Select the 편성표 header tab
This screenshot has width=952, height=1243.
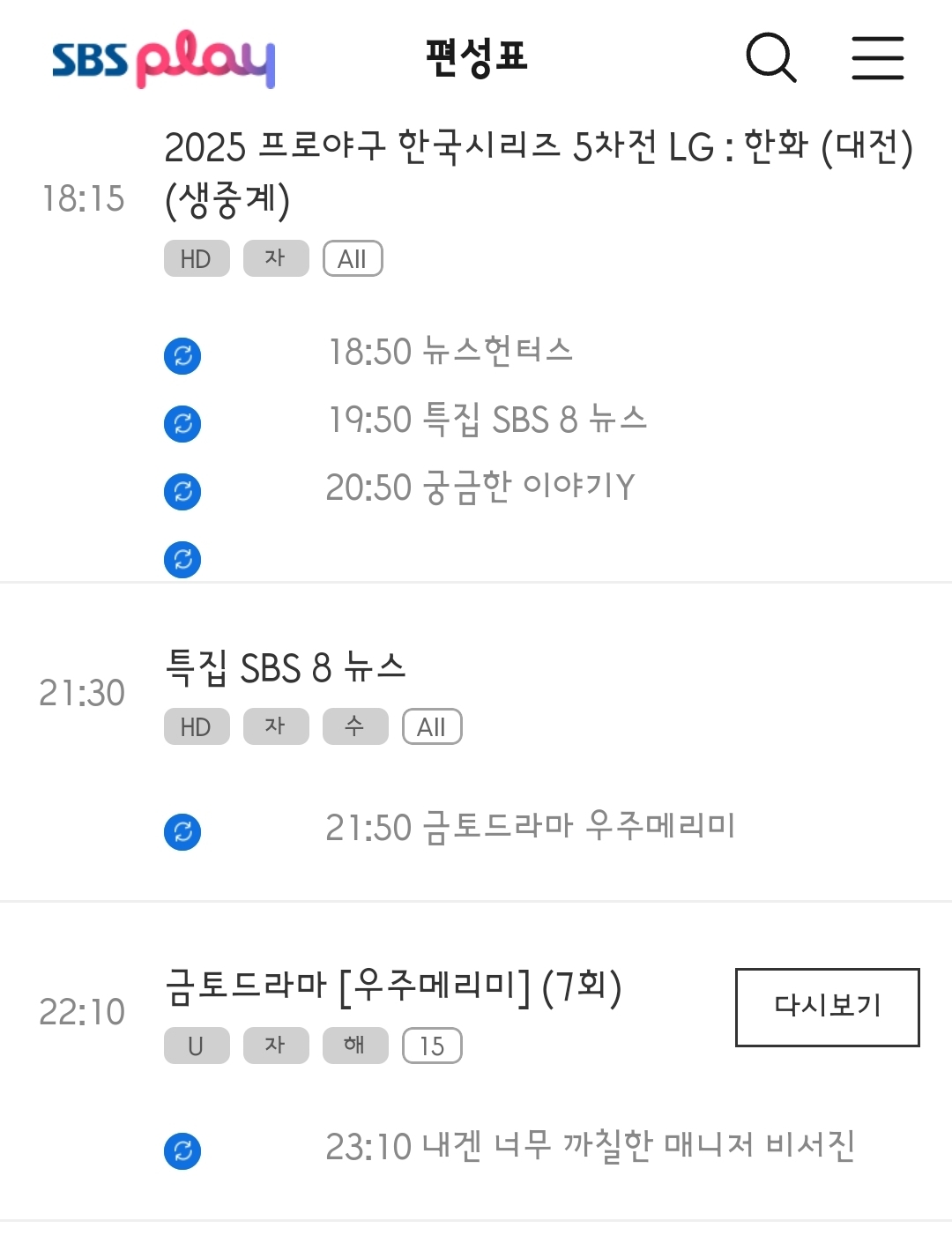pyautogui.click(x=474, y=58)
